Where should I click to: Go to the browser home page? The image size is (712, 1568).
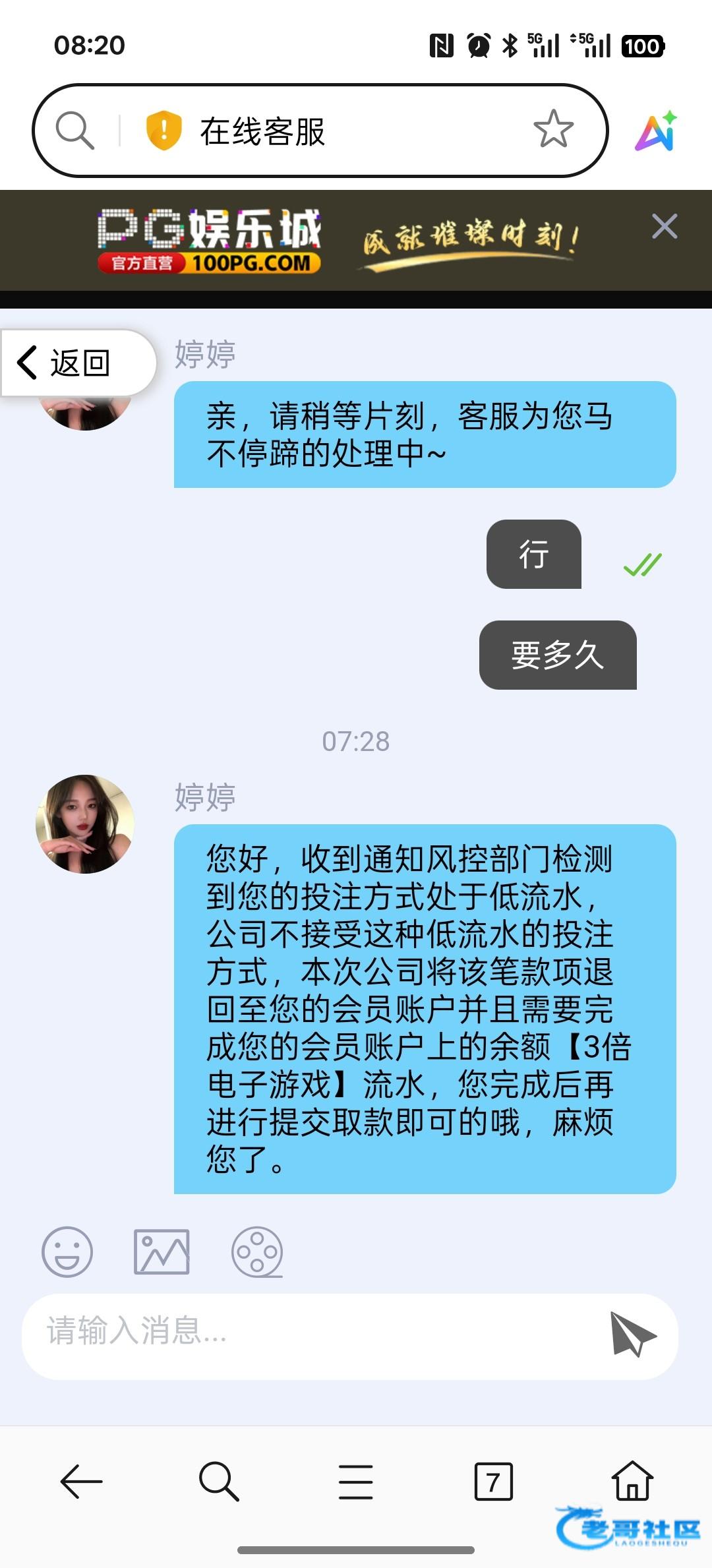tap(632, 1480)
